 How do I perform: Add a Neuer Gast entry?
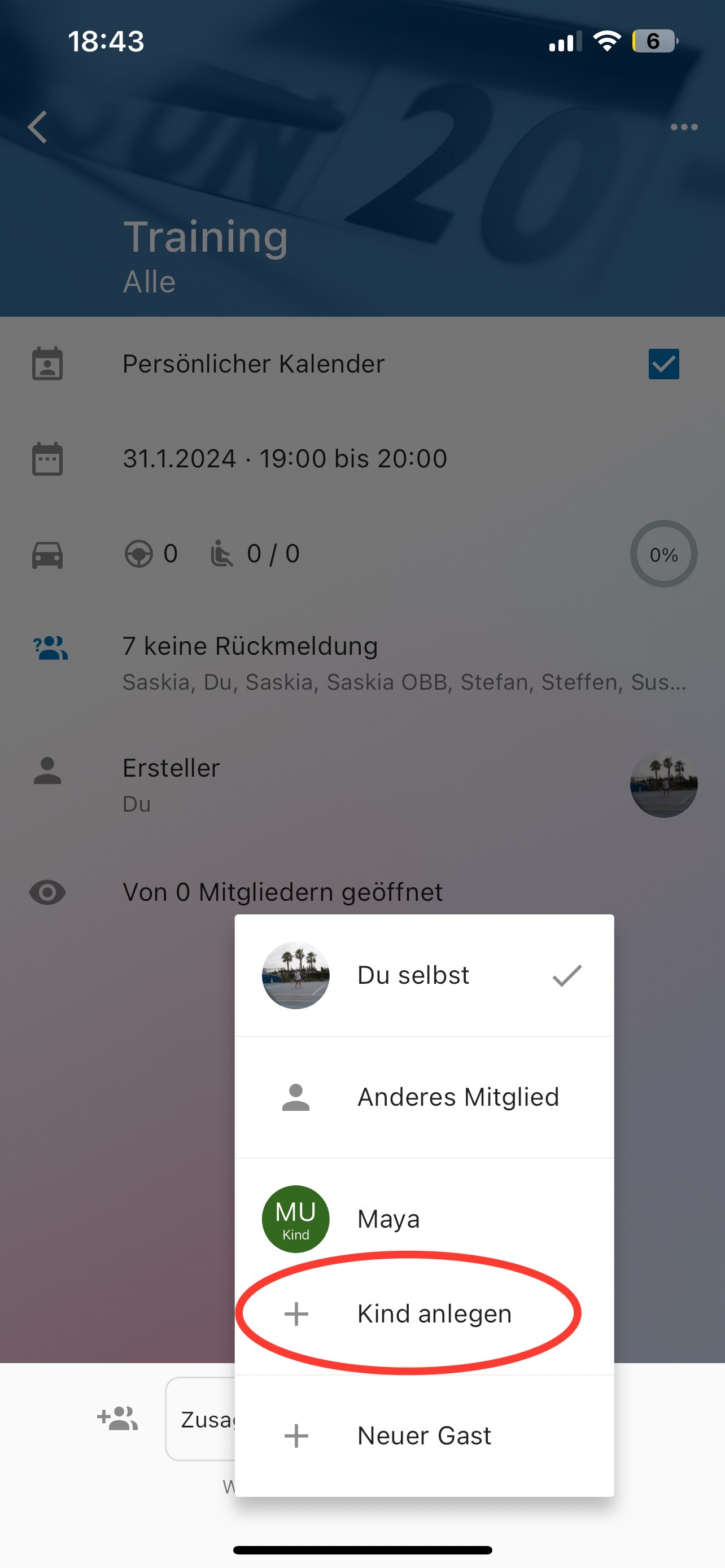(x=423, y=1435)
